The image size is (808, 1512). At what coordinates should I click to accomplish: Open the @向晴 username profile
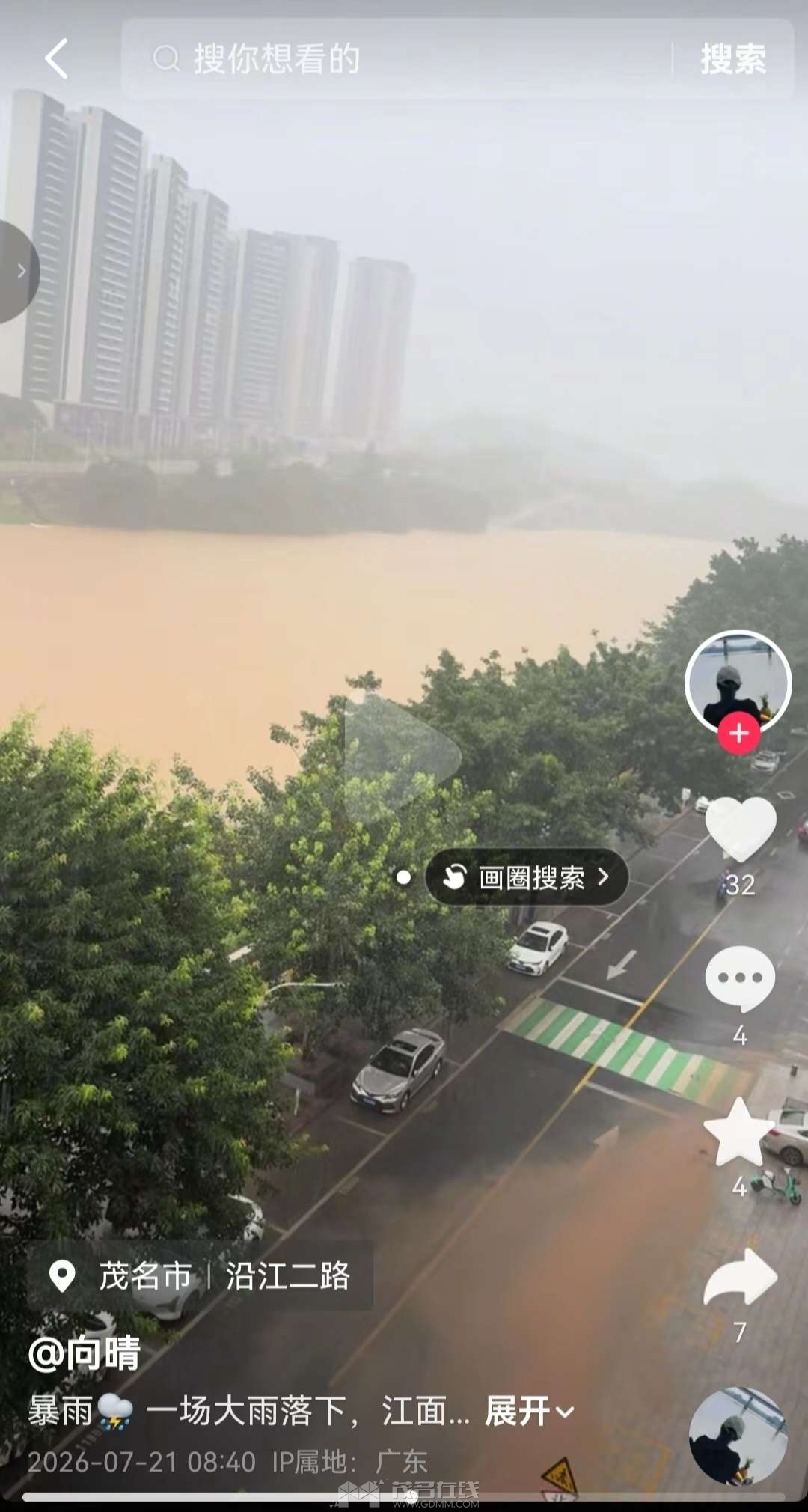click(x=84, y=1353)
